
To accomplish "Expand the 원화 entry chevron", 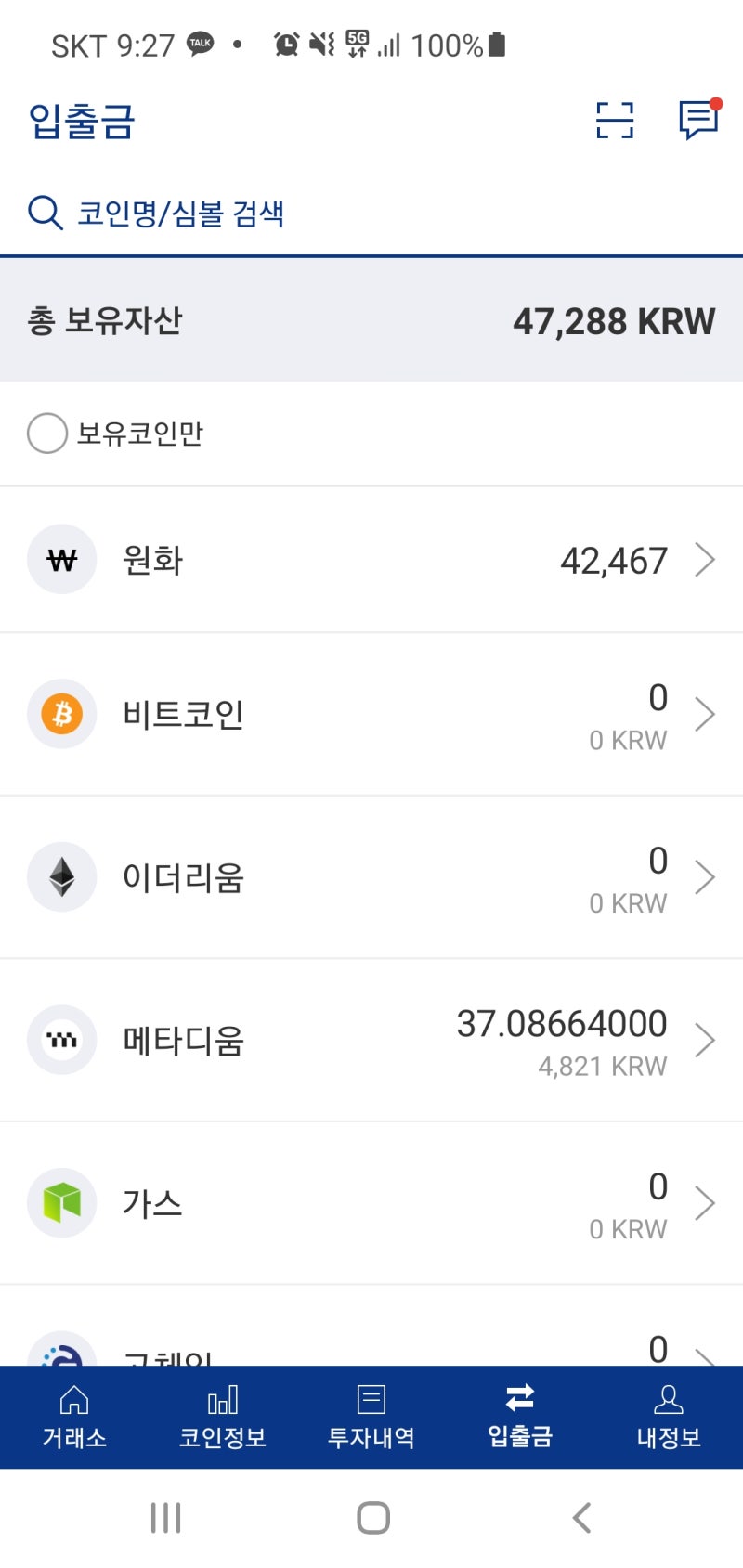I will point(706,560).
